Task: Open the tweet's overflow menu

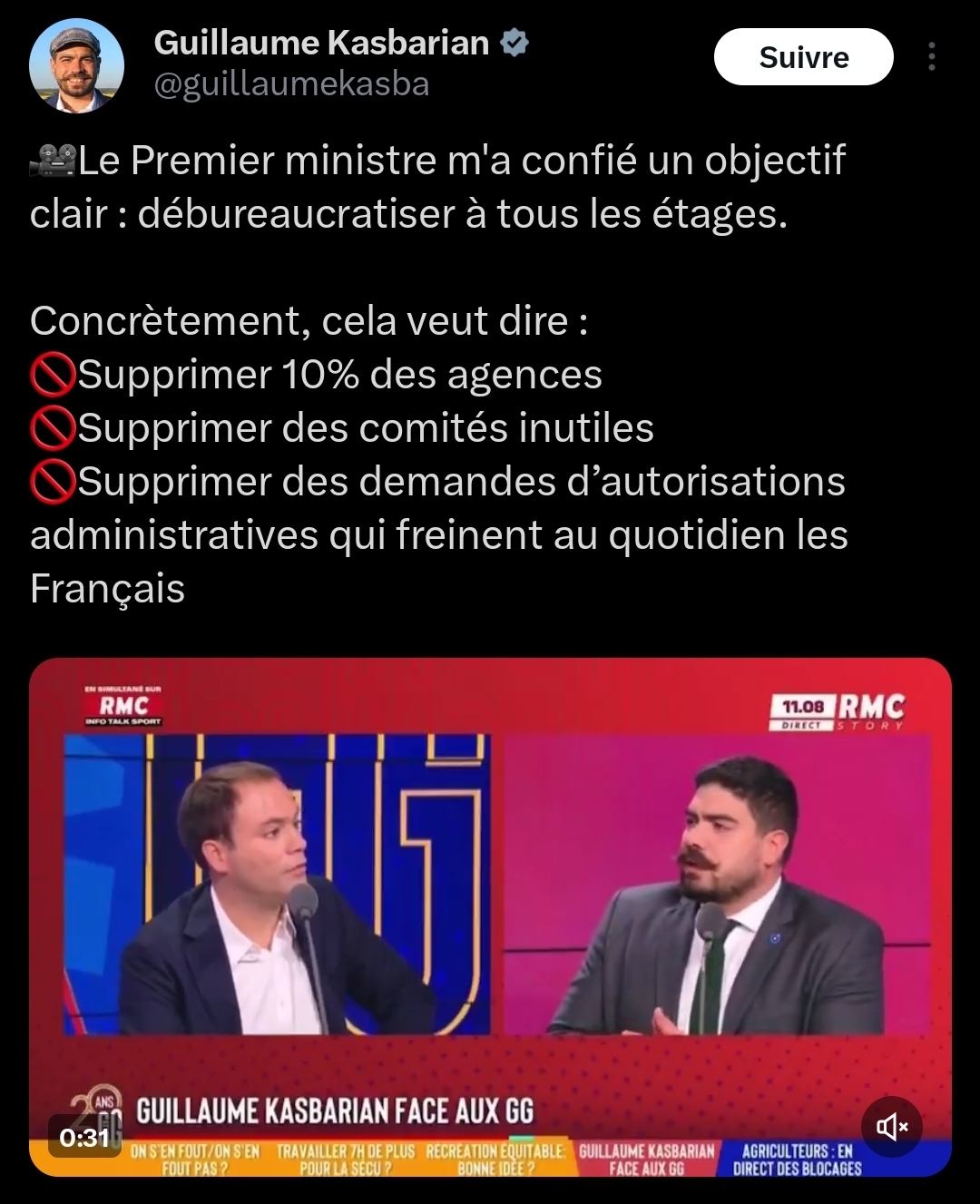Action: pos(931,57)
